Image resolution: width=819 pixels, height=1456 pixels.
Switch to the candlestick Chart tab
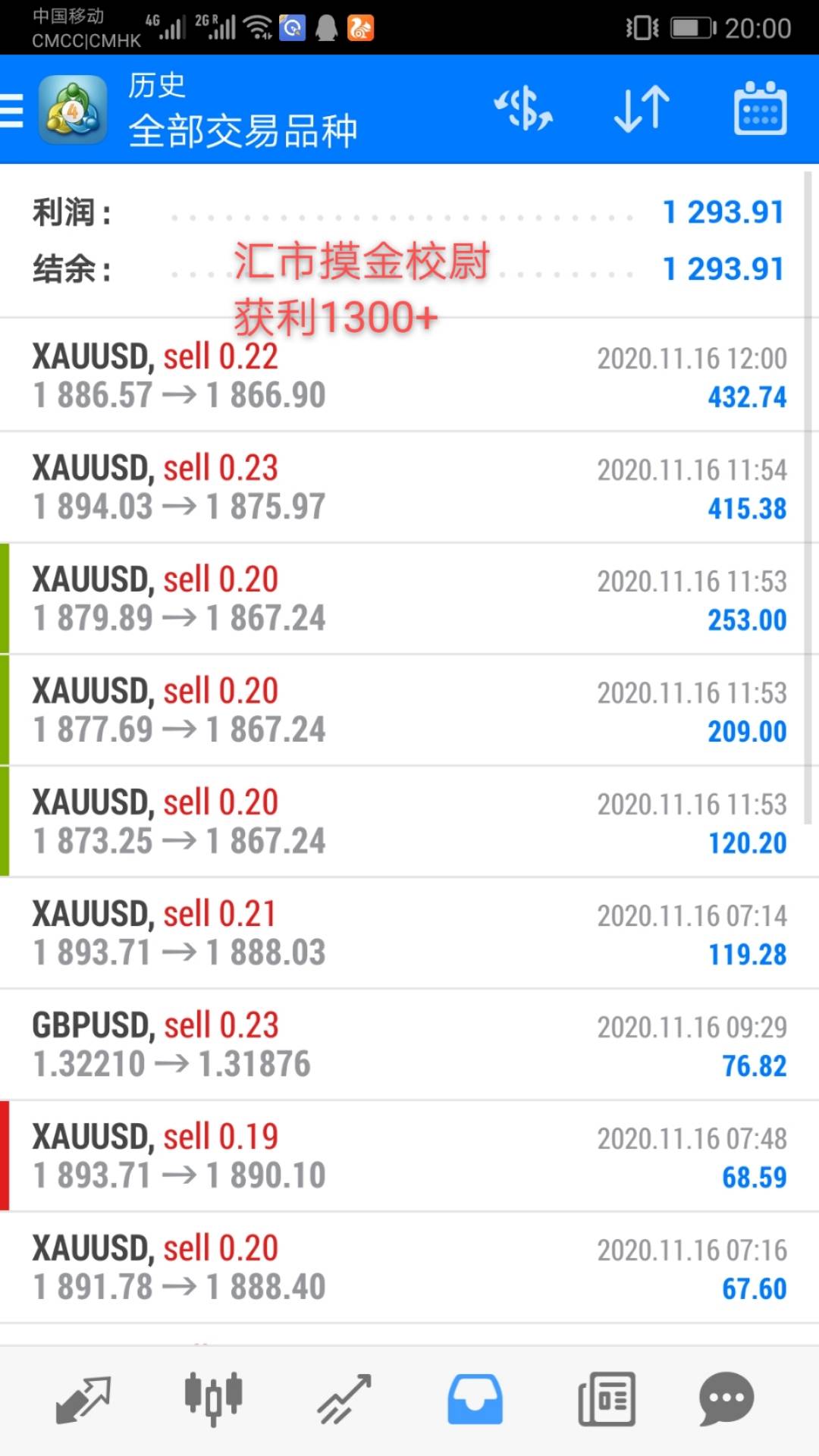pyautogui.click(x=213, y=1399)
